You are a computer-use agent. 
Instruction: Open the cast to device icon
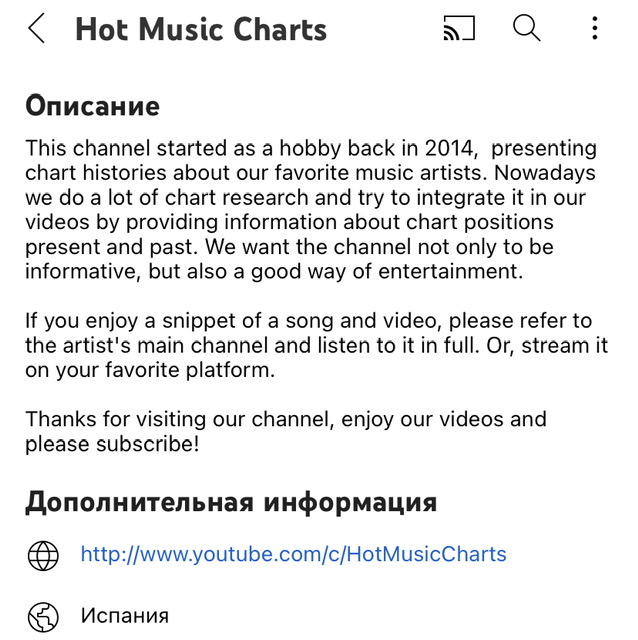[x=459, y=29]
